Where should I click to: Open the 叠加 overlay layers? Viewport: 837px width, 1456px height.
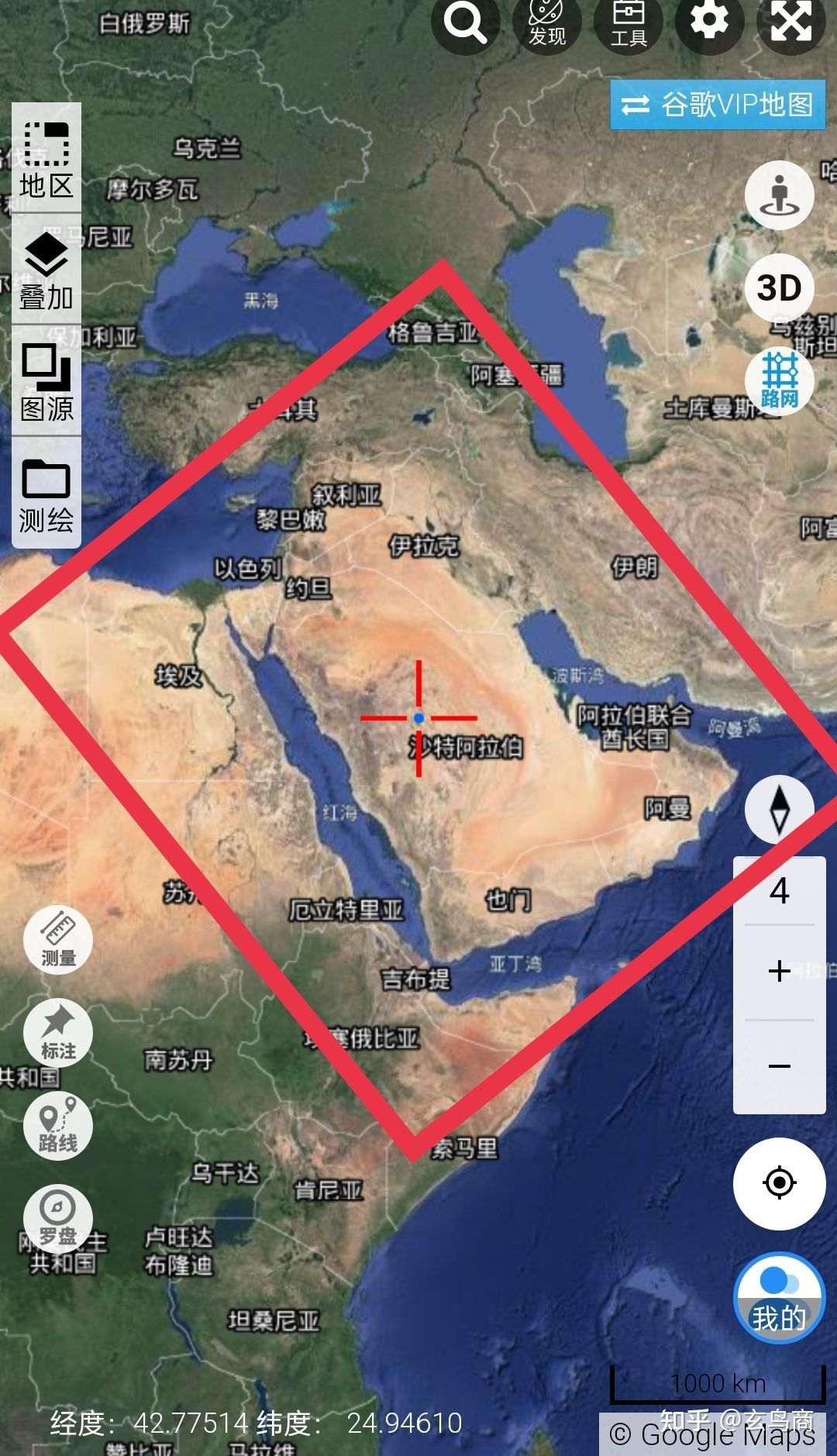tap(46, 270)
